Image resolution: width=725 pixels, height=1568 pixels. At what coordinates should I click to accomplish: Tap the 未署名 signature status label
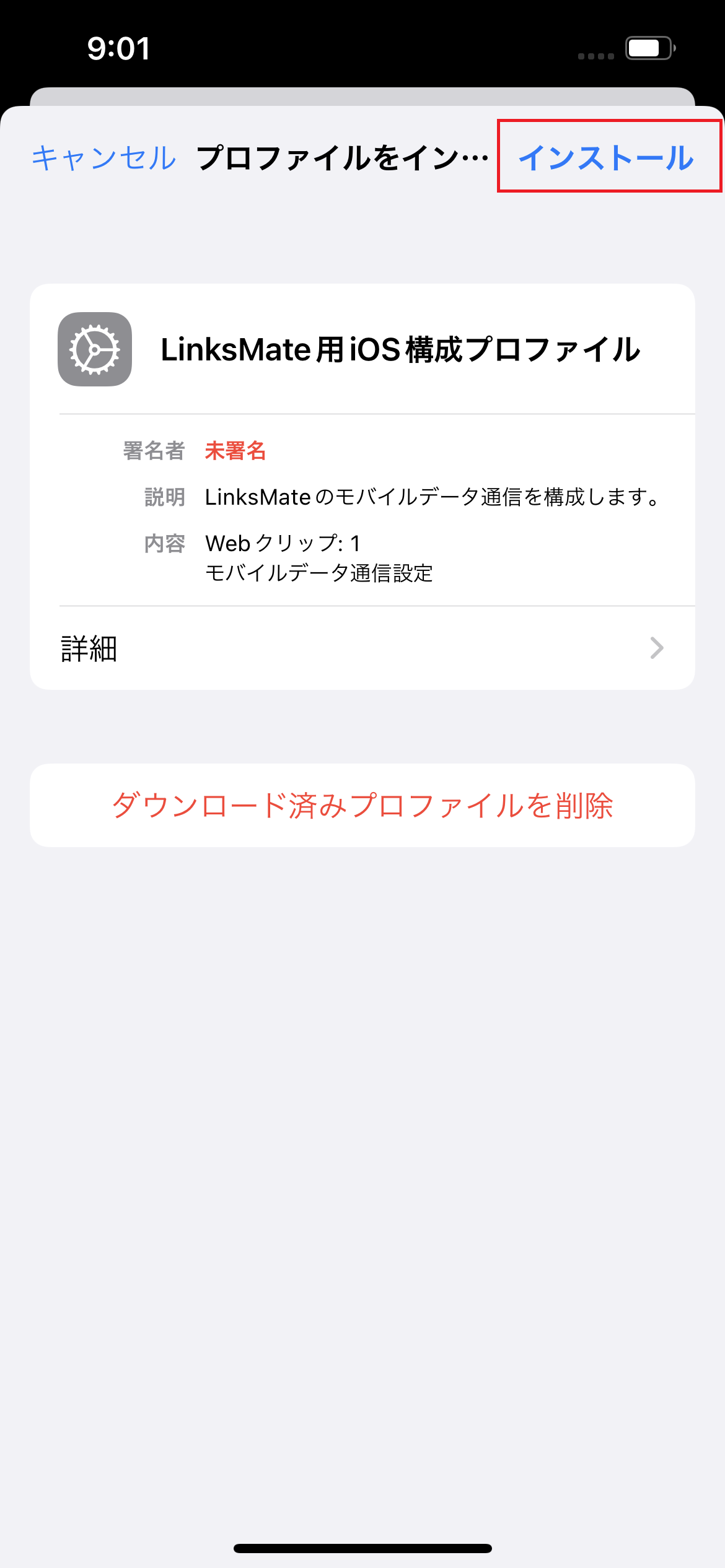235,451
